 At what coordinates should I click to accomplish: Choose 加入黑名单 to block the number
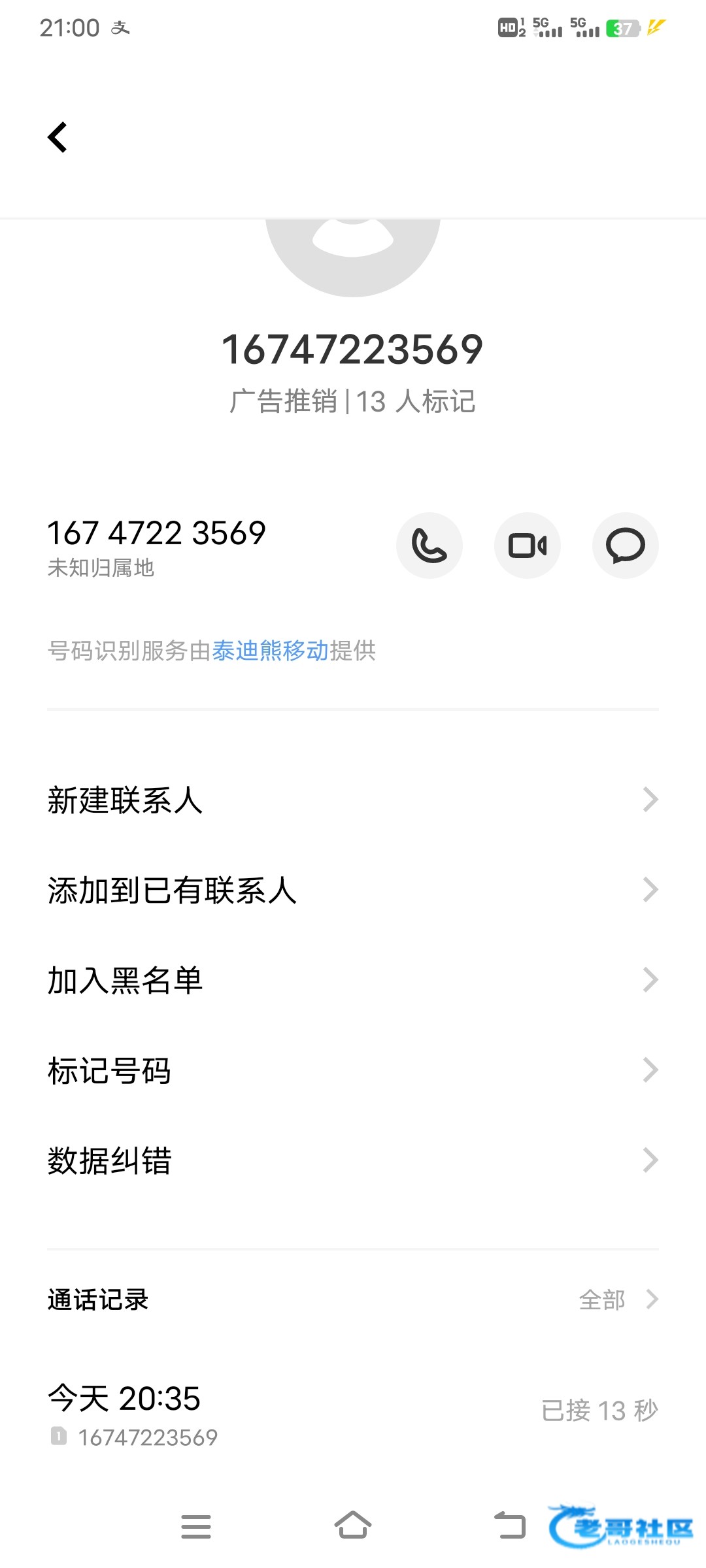pos(353,980)
